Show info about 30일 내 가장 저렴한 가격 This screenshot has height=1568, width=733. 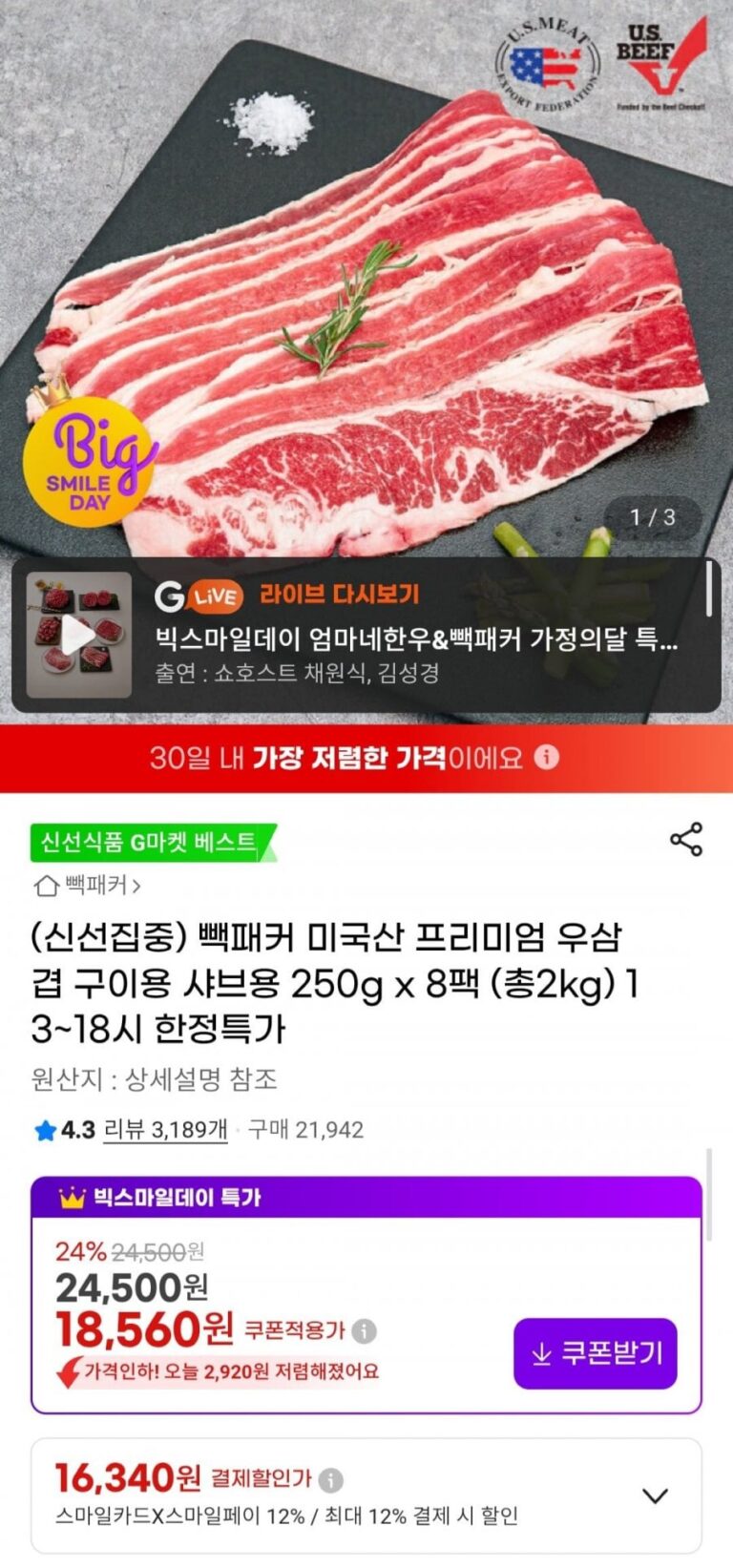coord(546,758)
